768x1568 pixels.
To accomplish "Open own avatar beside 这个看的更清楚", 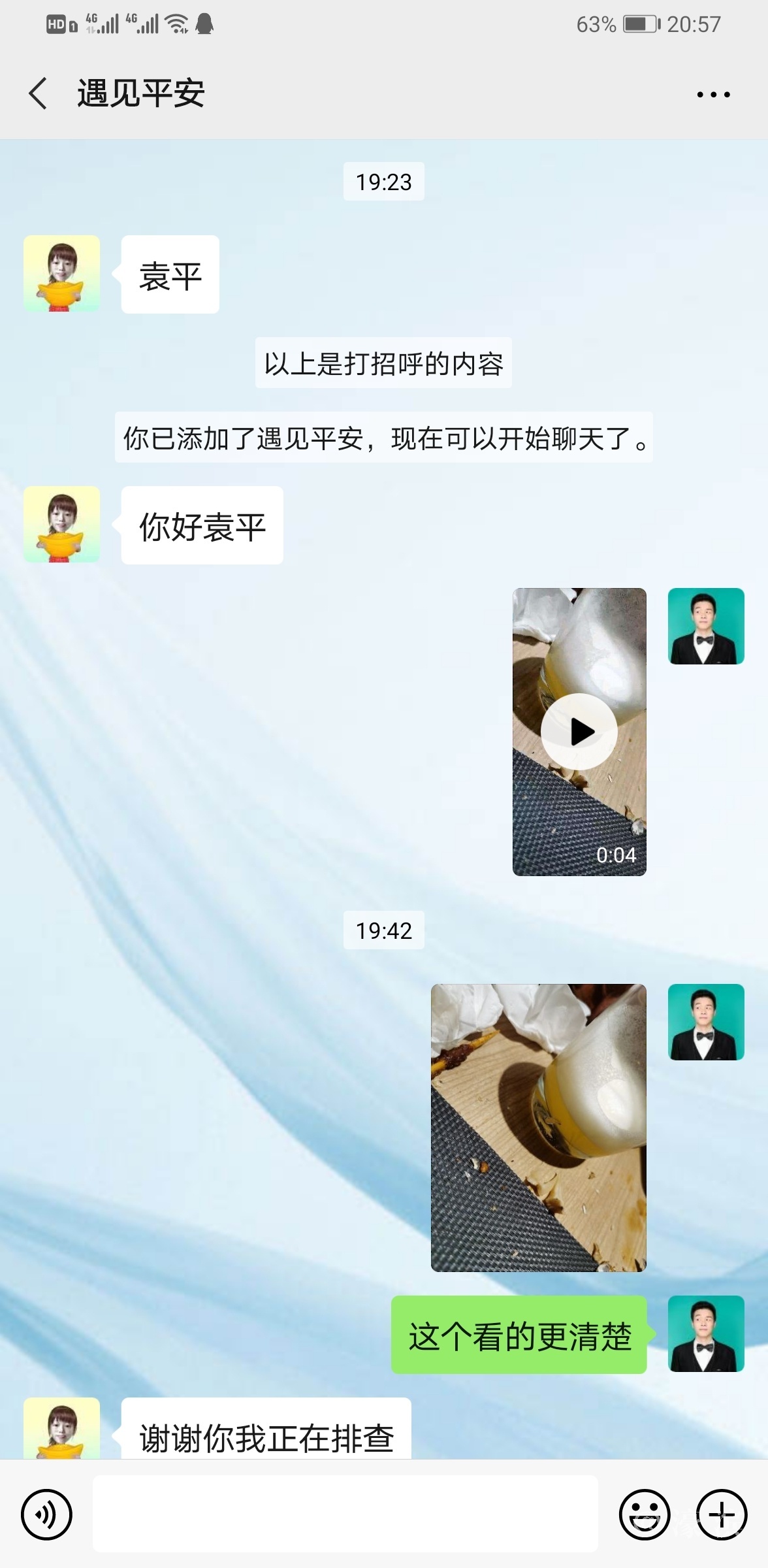I will (706, 1333).
